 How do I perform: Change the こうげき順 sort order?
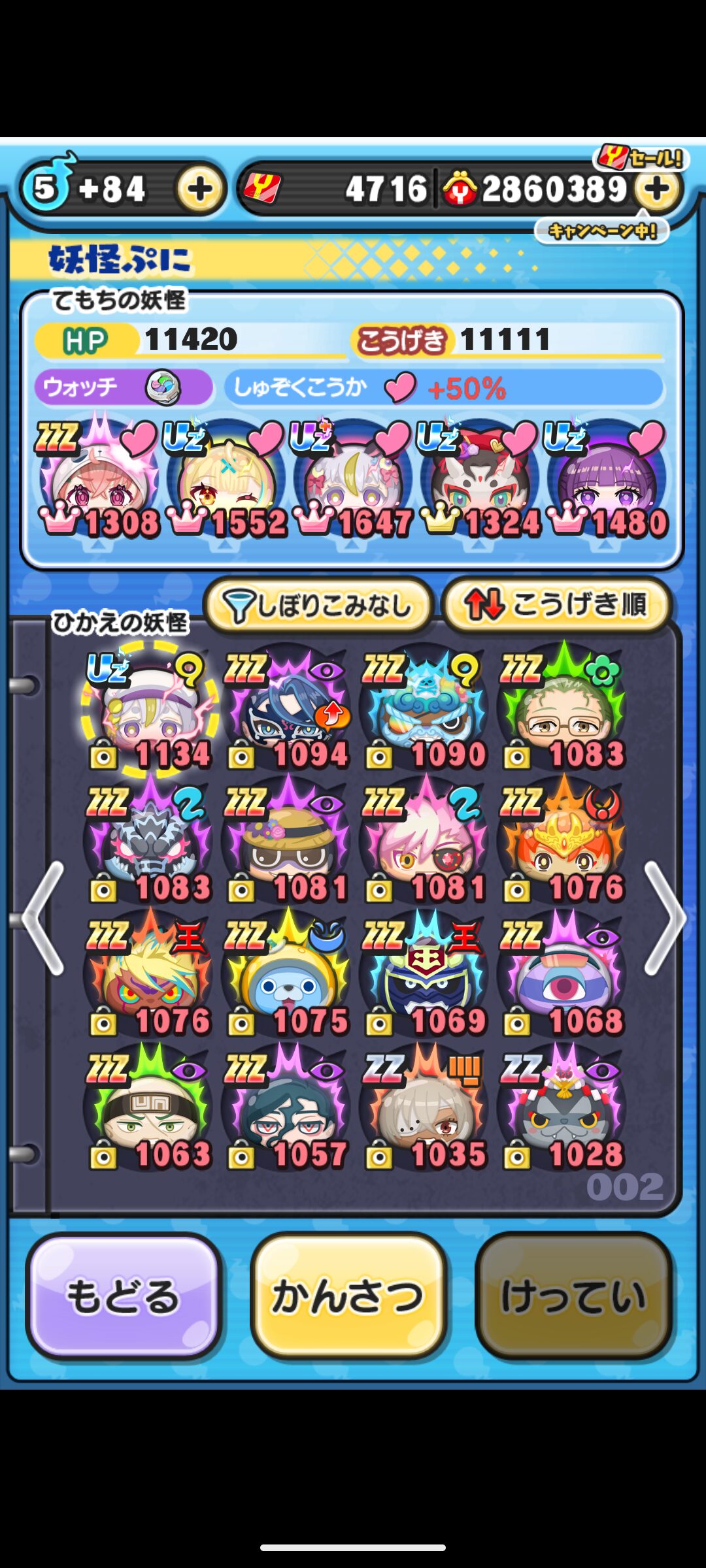556,605
